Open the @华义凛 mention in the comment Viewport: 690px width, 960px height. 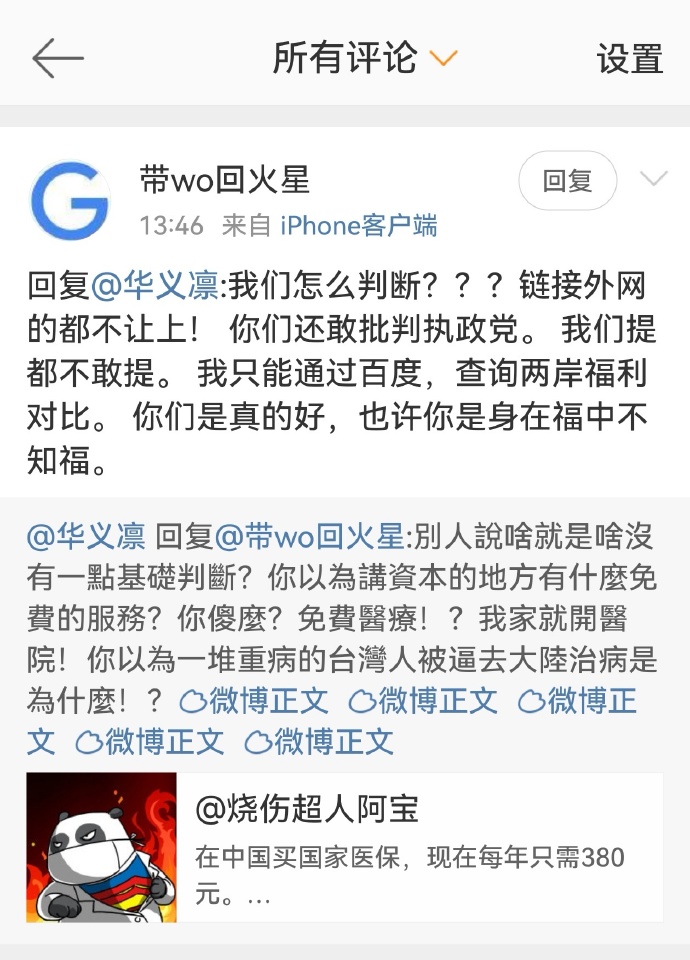(x=155, y=287)
